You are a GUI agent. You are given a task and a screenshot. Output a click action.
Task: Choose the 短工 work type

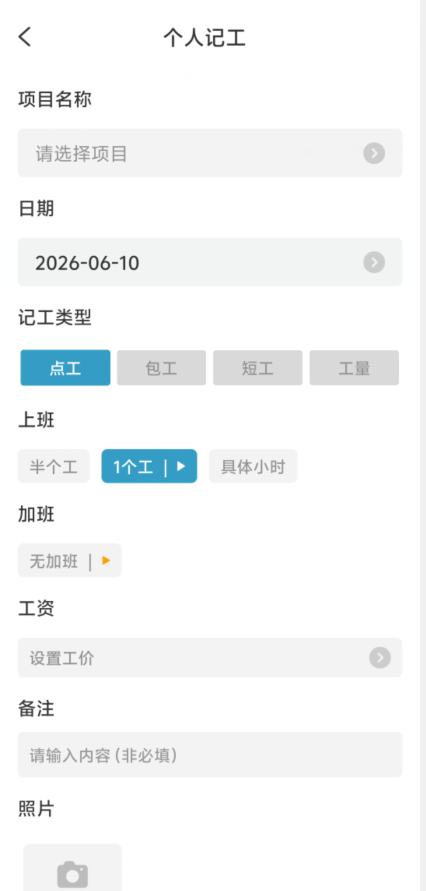coord(258,368)
